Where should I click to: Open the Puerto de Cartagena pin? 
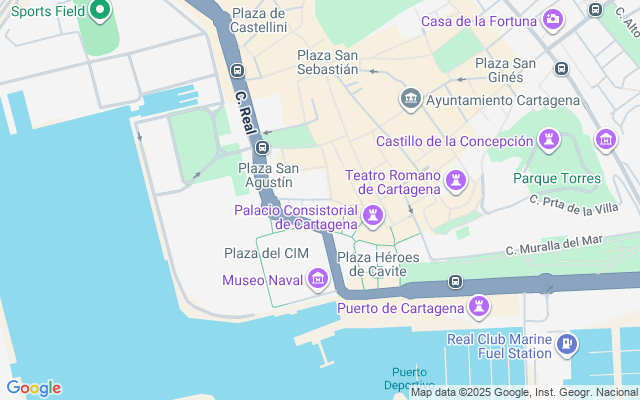(481, 304)
